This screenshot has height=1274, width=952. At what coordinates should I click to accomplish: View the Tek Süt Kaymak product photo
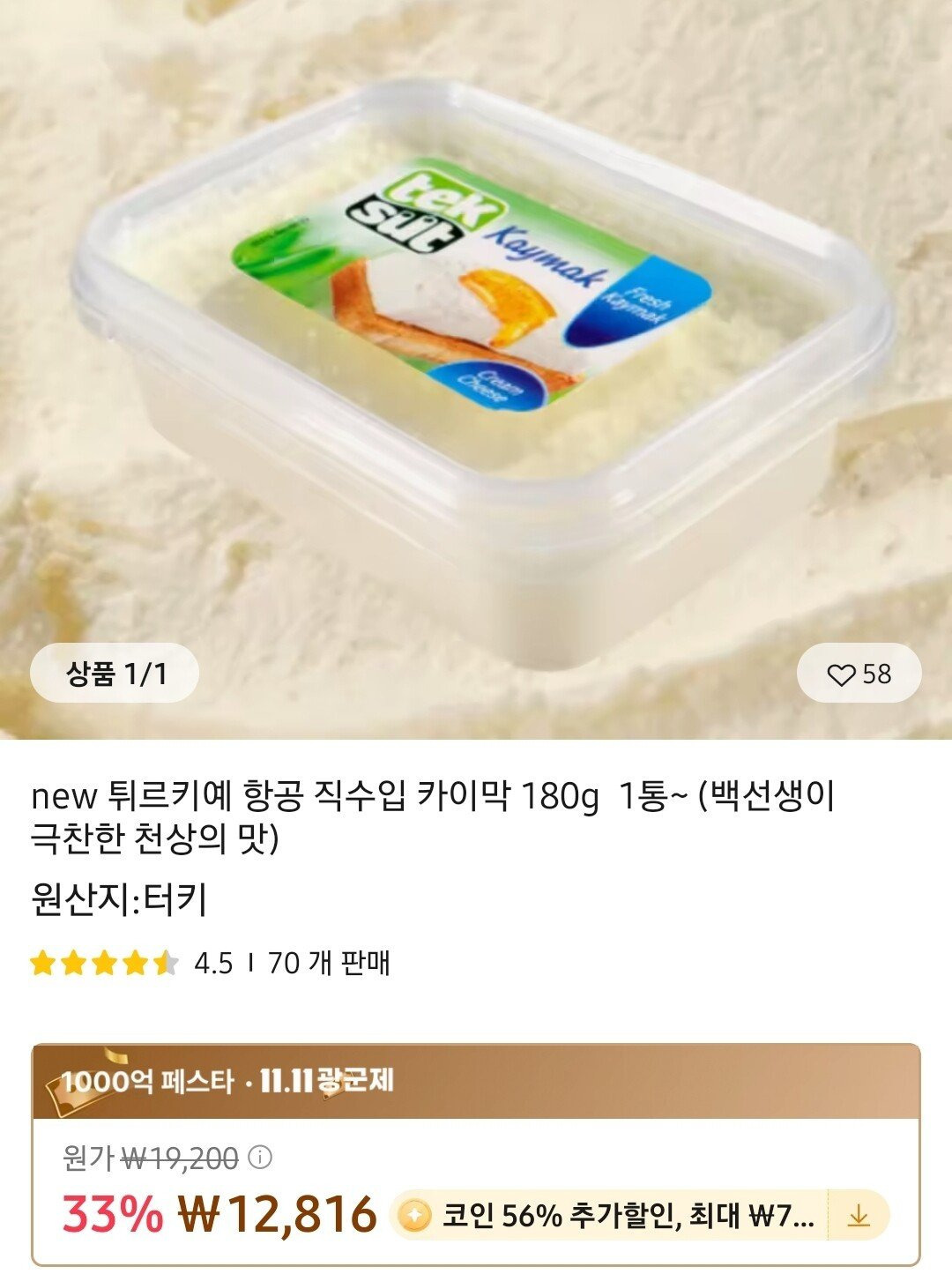click(x=476, y=353)
